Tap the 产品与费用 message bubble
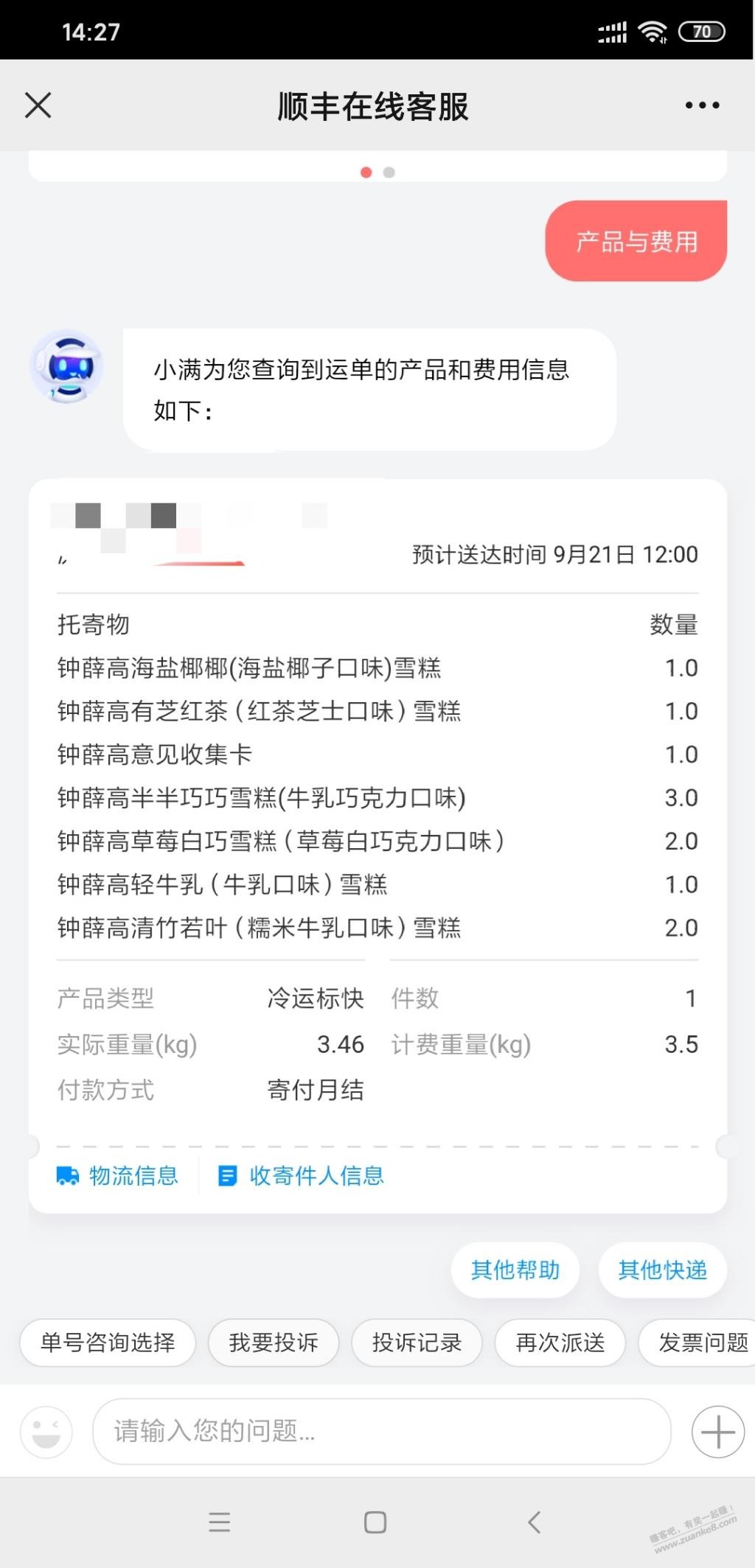 coord(636,240)
